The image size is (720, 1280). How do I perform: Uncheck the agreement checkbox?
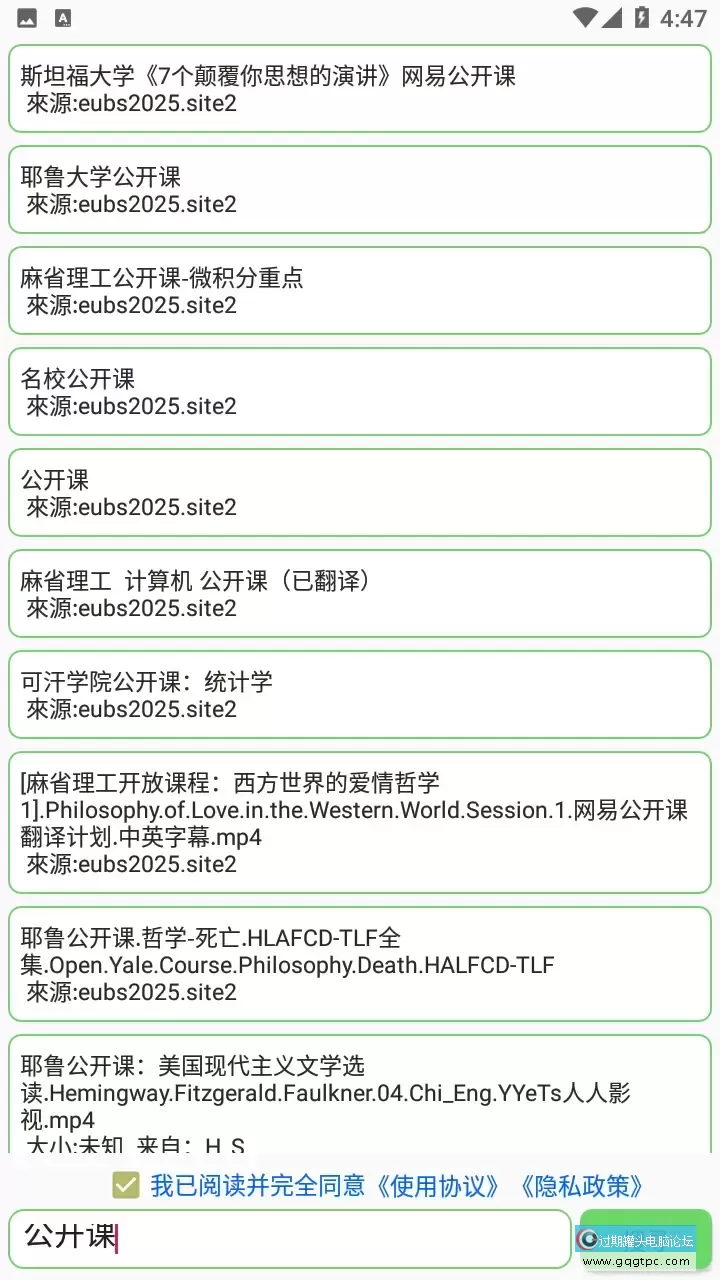coord(125,1186)
